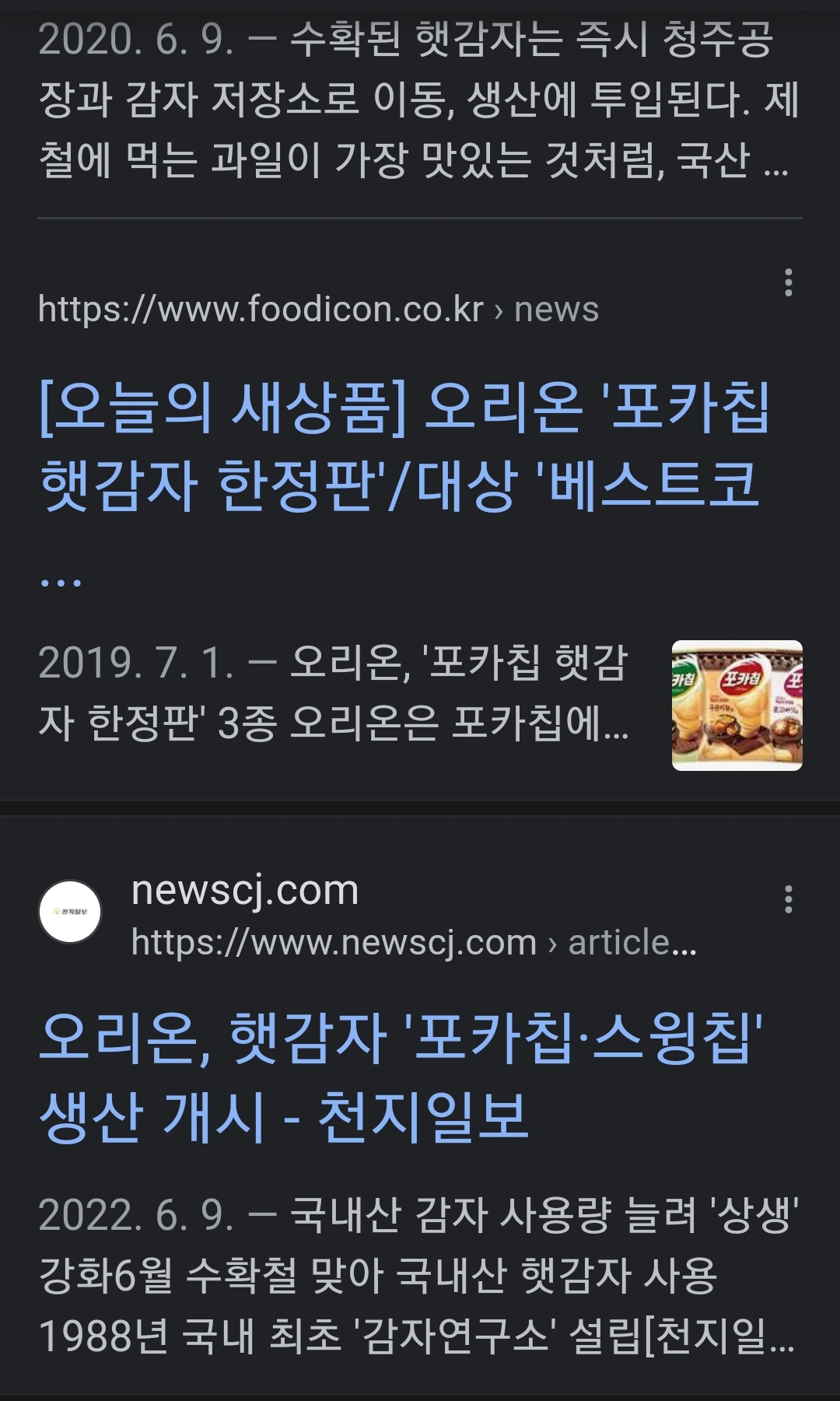Open the 천지일보 article '오리온, 햇감자 포카칩·스윙칩'
This screenshot has width=840, height=1401.
click(x=400, y=1077)
